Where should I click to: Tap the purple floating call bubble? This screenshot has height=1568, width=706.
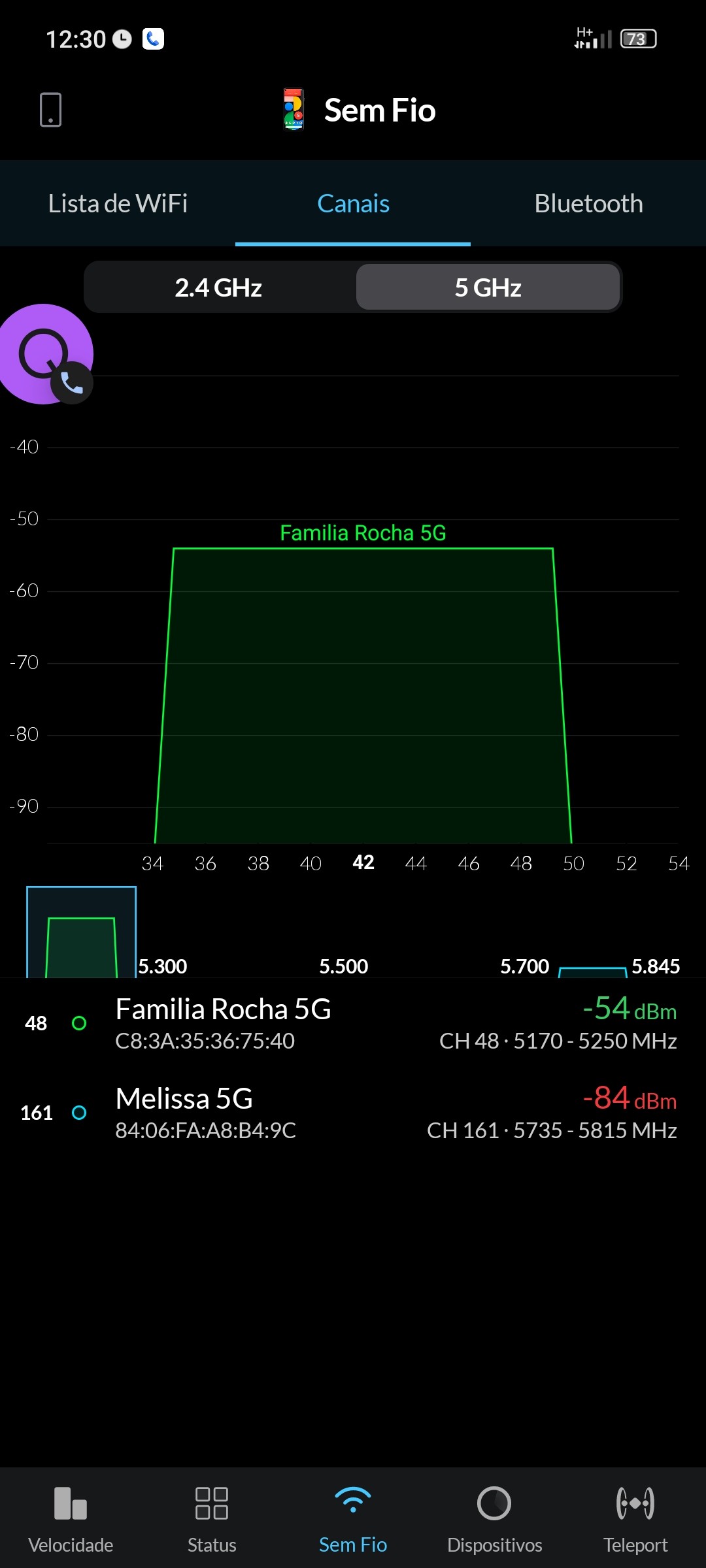(46, 355)
